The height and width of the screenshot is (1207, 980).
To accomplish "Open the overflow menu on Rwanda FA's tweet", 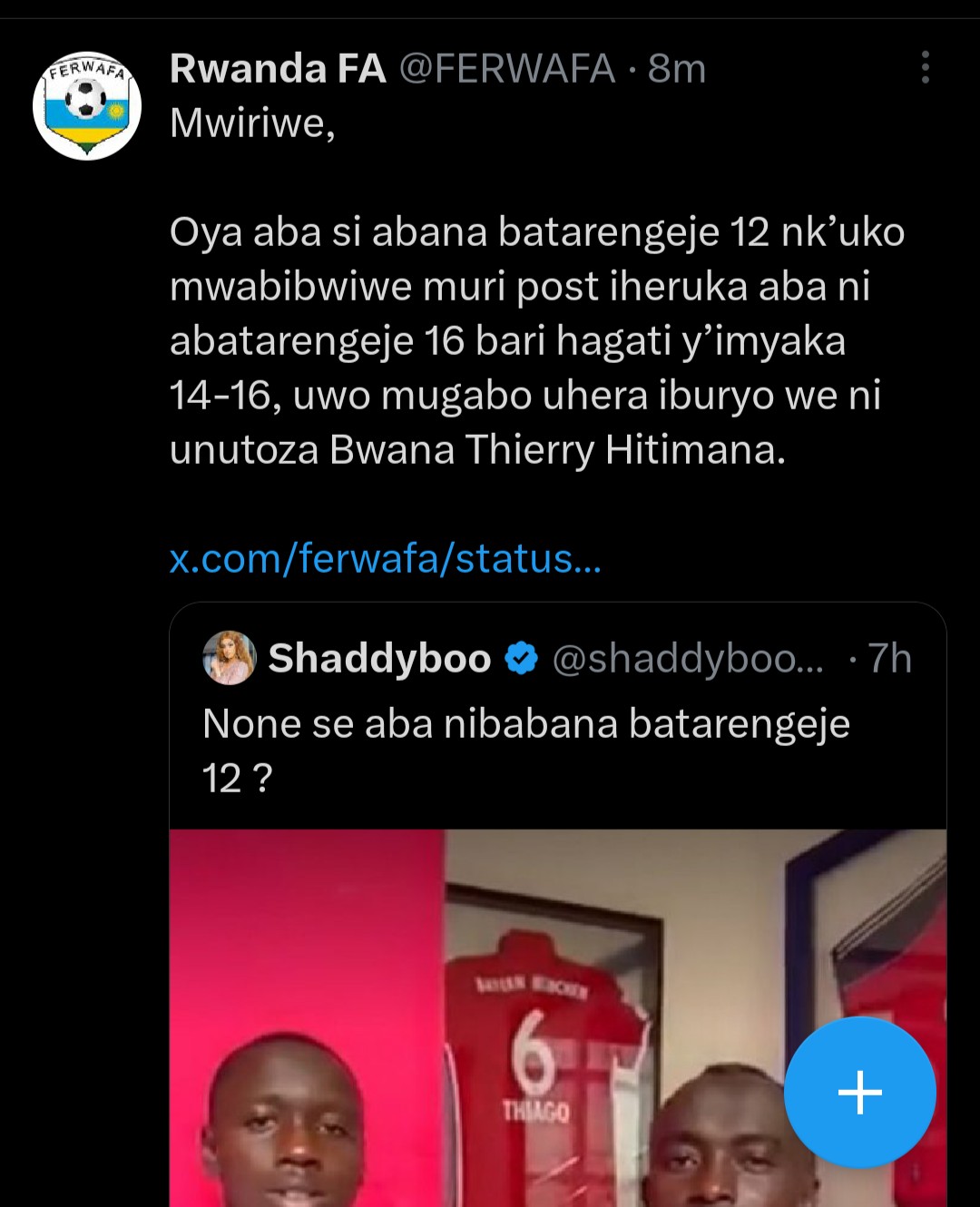I will click(x=925, y=68).
